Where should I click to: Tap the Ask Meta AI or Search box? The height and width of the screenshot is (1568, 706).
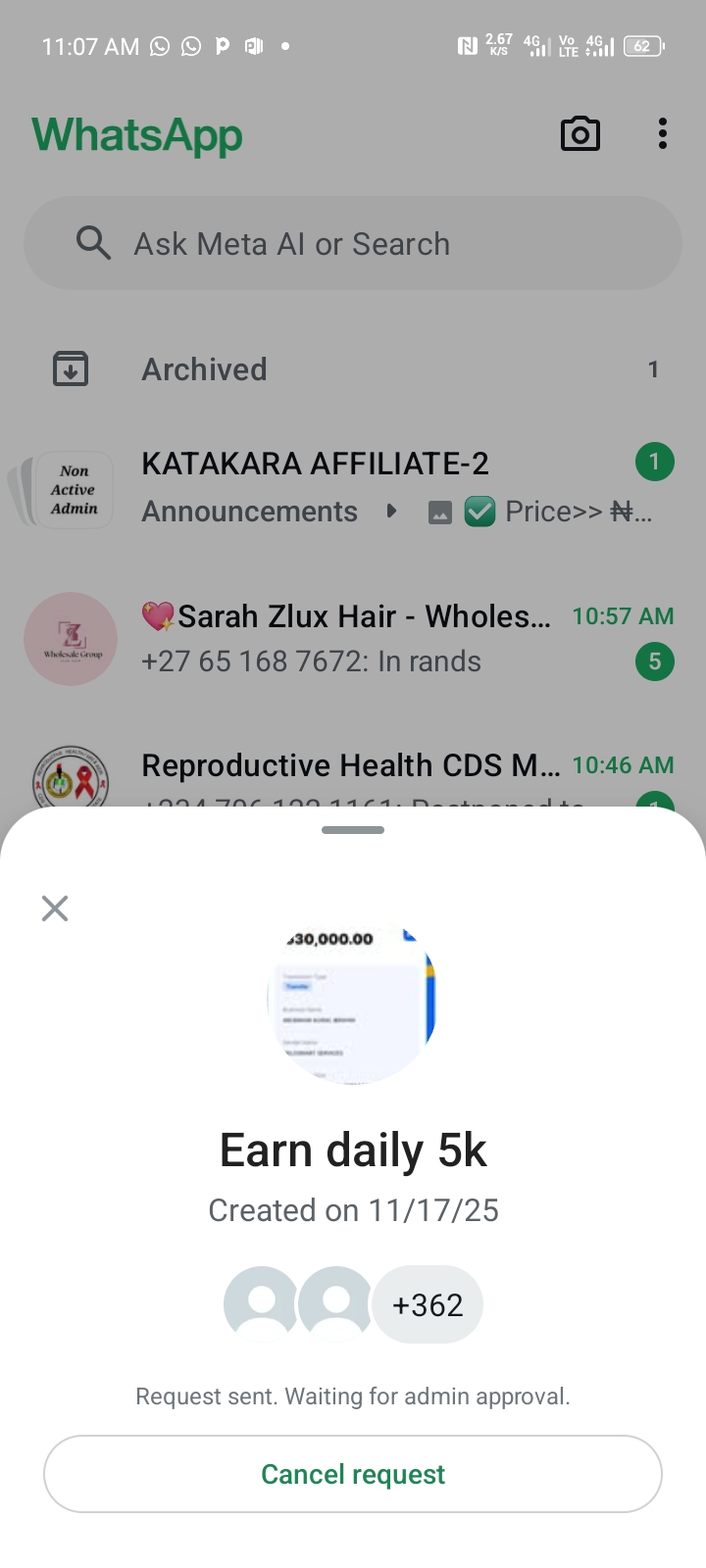click(353, 243)
